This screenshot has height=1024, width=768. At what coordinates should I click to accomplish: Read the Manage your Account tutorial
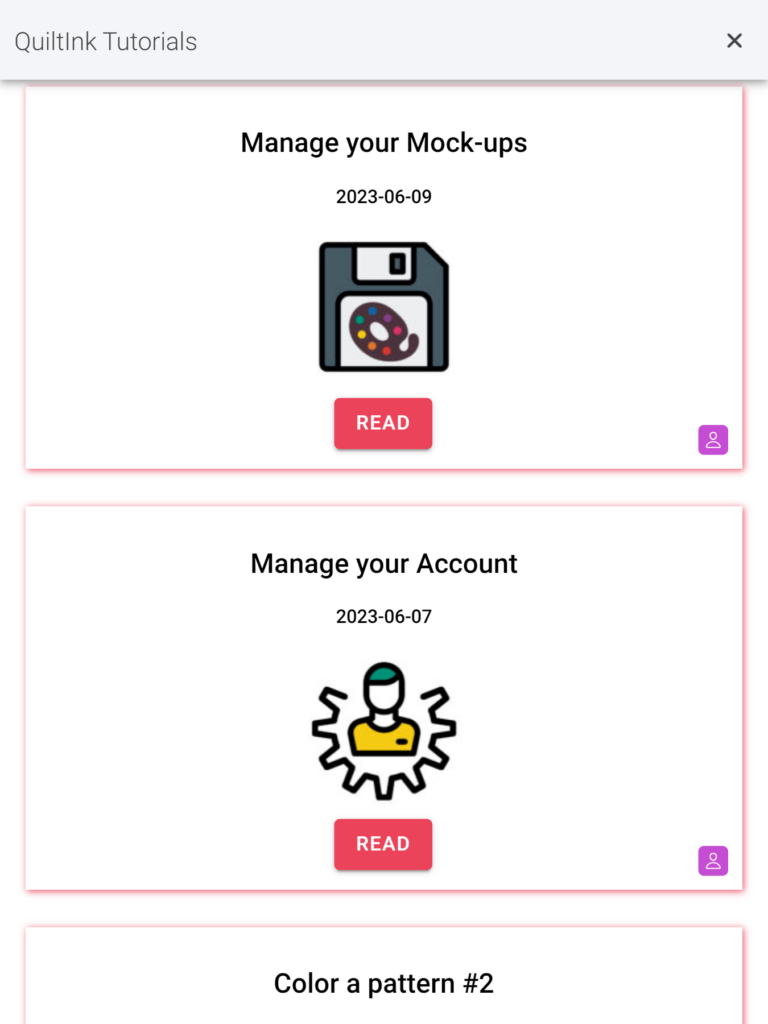point(383,844)
